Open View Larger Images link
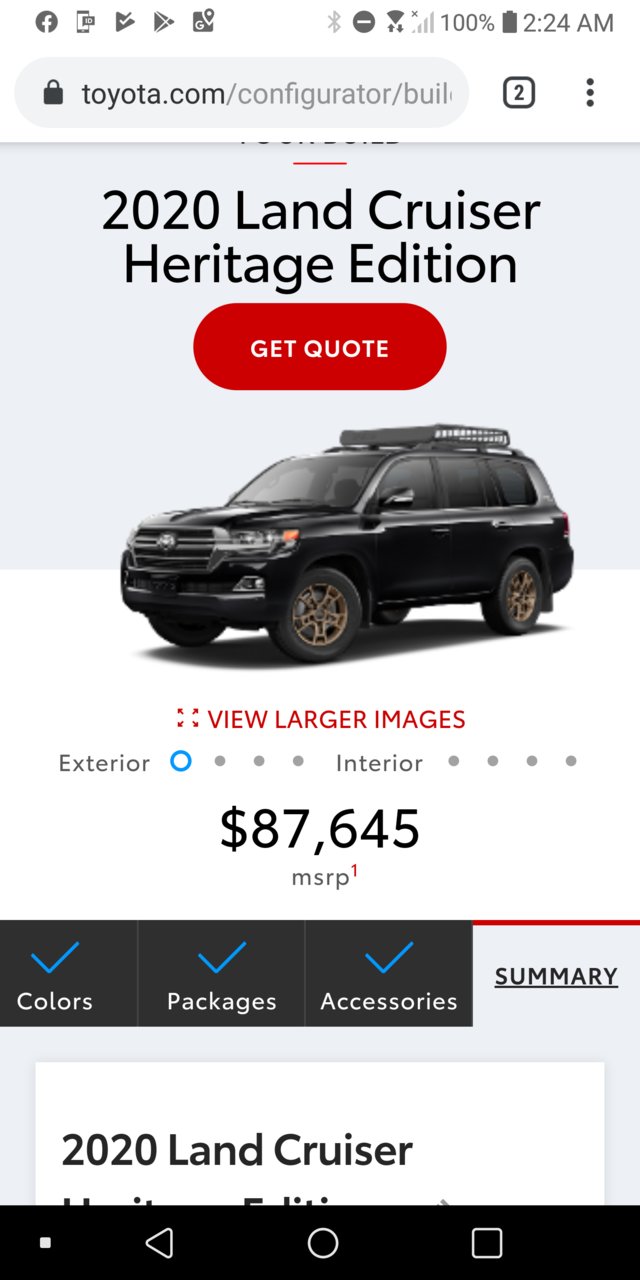 click(321, 719)
